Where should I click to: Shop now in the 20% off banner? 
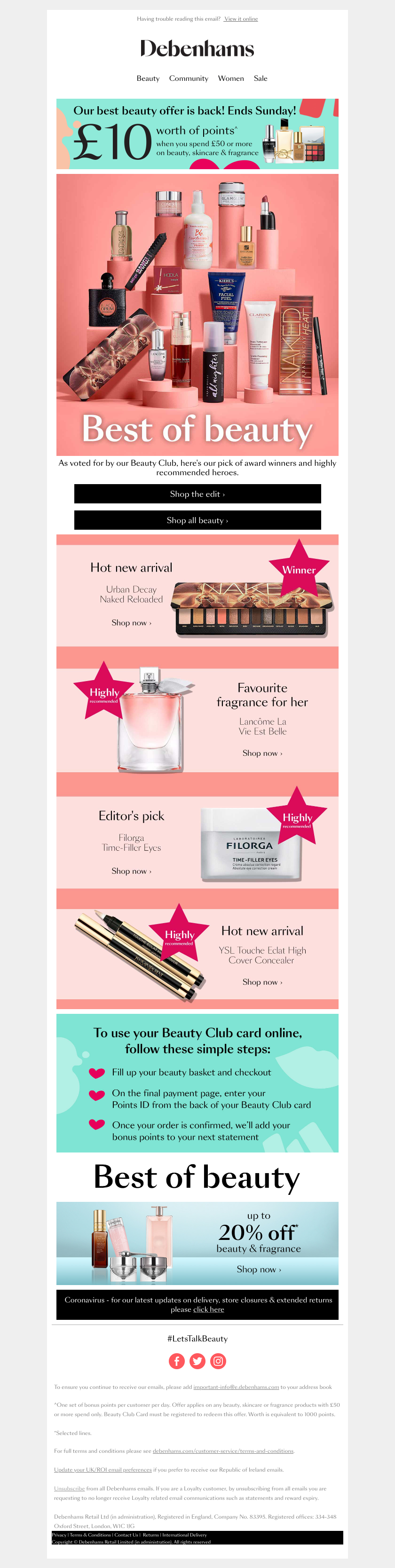(x=259, y=1269)
